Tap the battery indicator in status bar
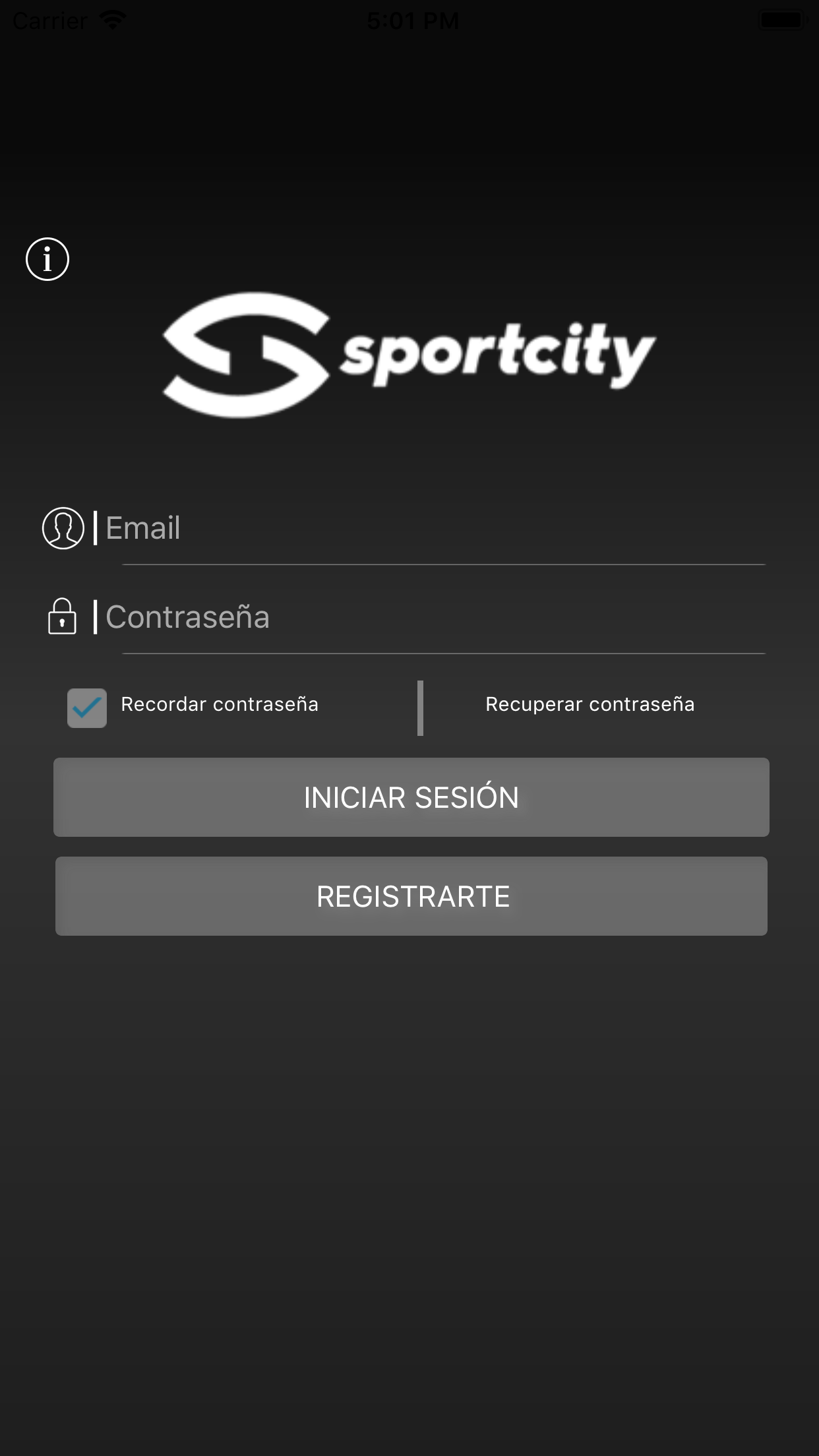The width and height of the screenshot is (819, 1456). 781,19
